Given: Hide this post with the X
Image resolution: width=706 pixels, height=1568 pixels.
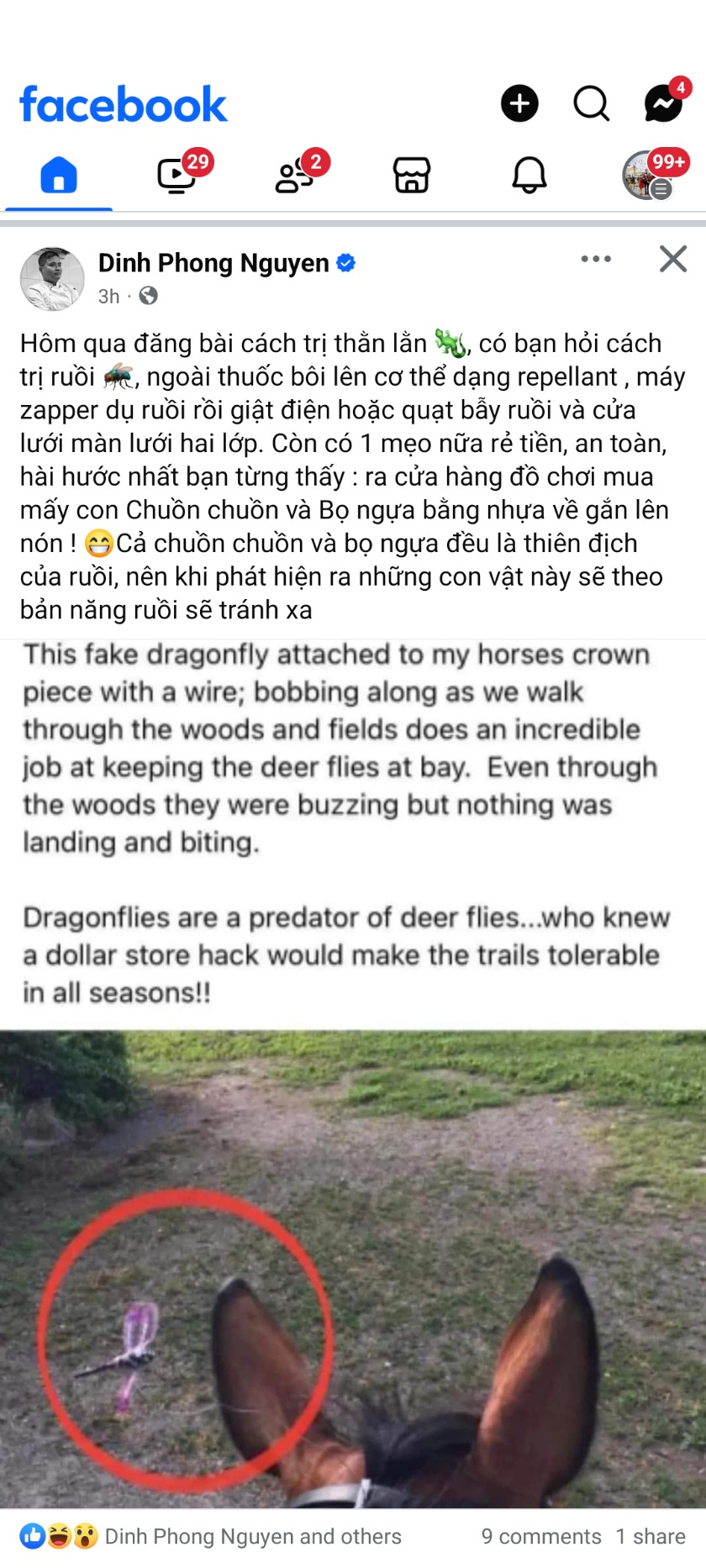Looking at the screenshot, I should point(673,259).
